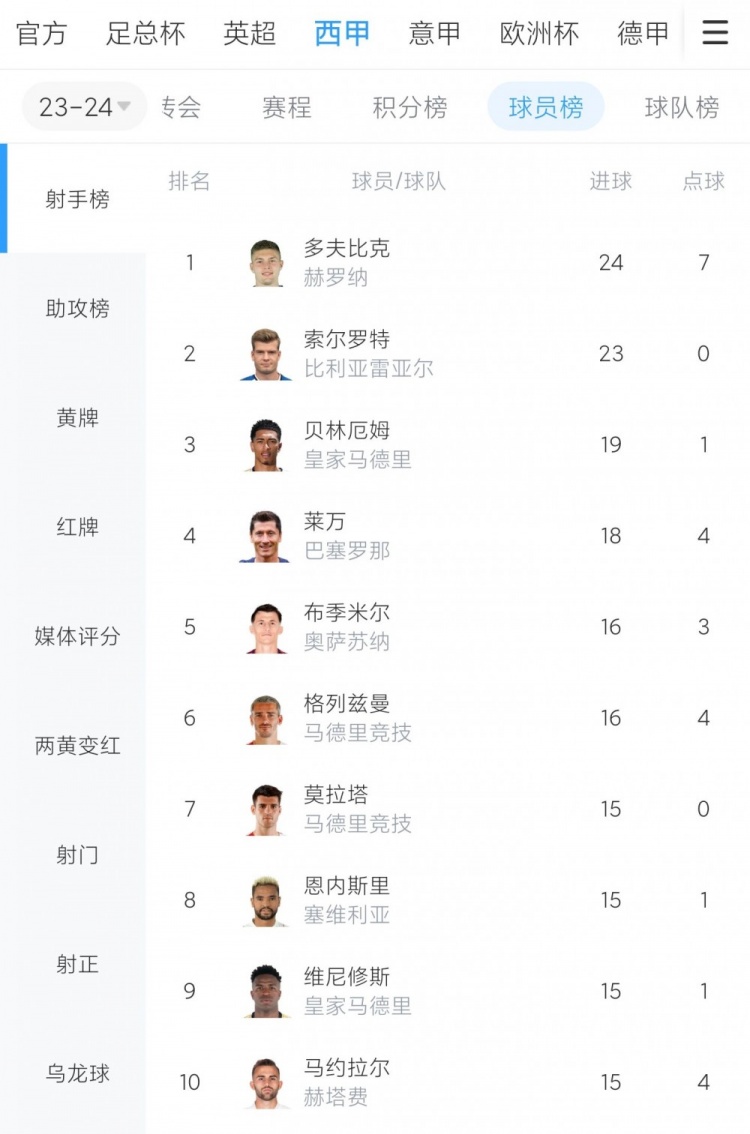Open the 德甲 league tab

point(643,33)
